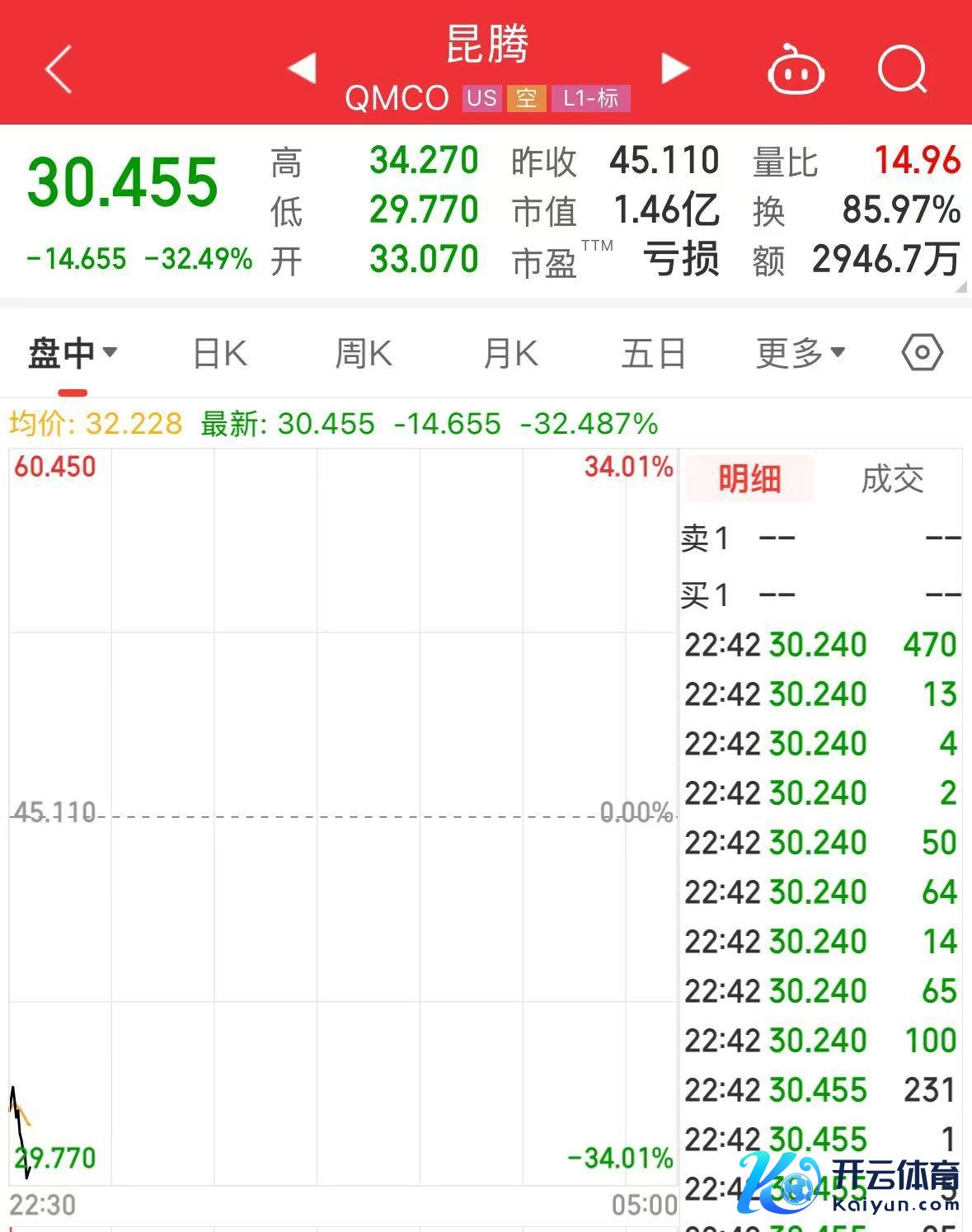Open chart settings hexagon icon
Screen dimensions: 972x1232
922,353
